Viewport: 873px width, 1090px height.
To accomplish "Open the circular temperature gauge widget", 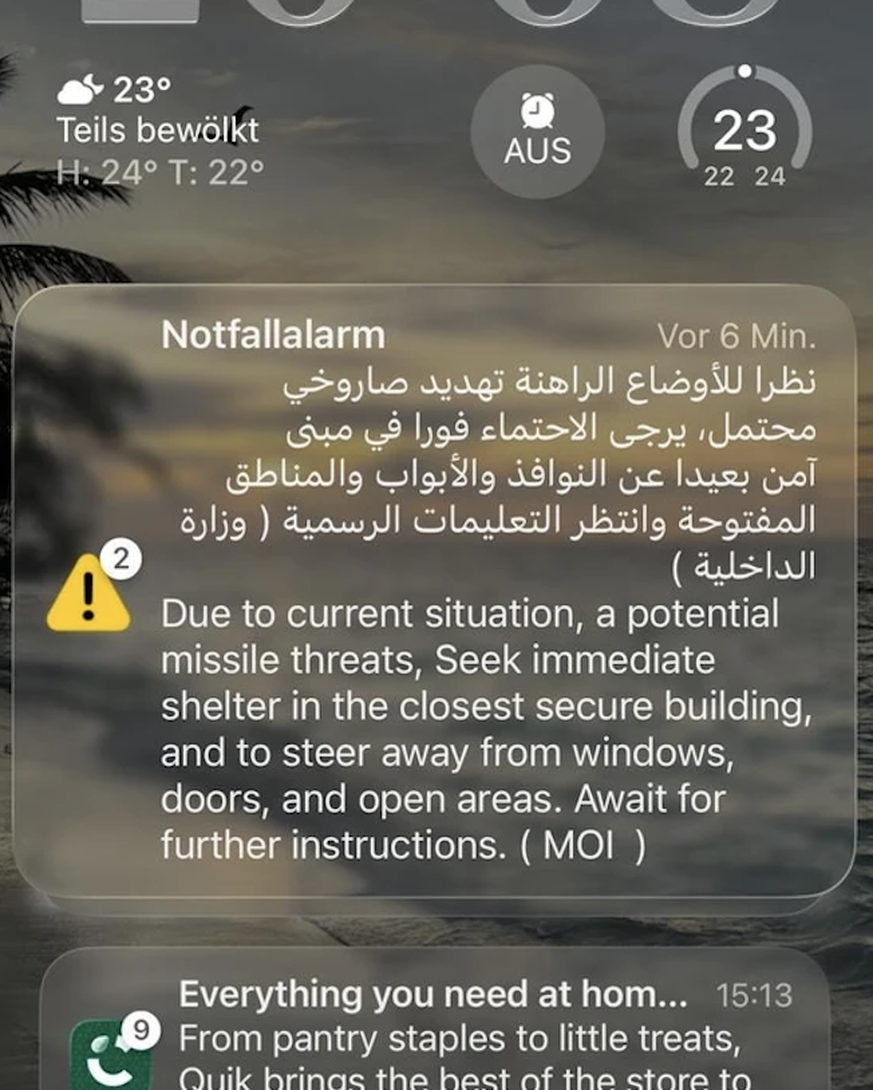I will [745, 131].
